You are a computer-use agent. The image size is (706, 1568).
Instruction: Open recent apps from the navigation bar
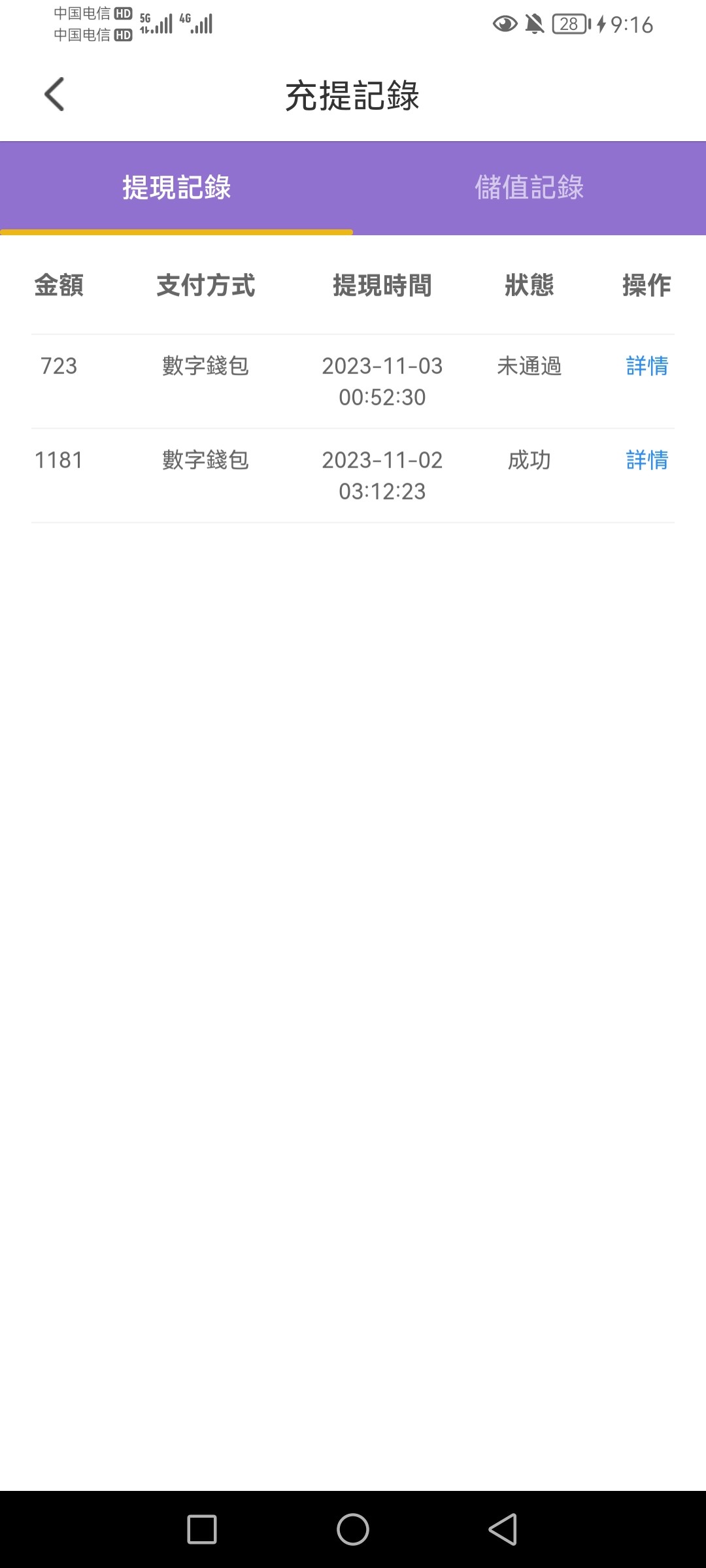pos(202,1529)
